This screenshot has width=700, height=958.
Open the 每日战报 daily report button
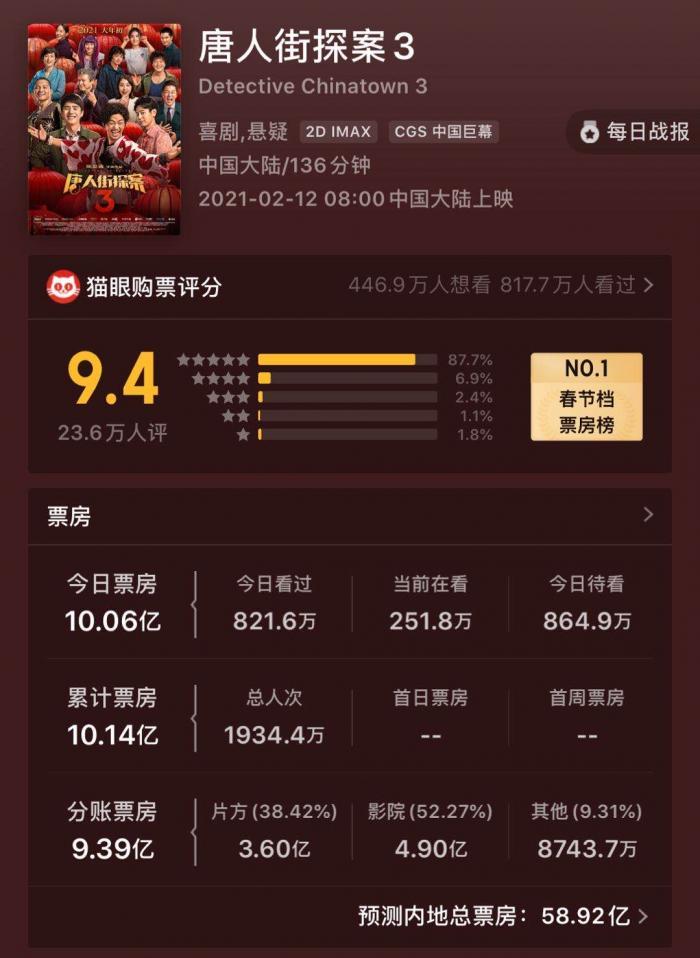pyautogui.click(x=634, y=132)
